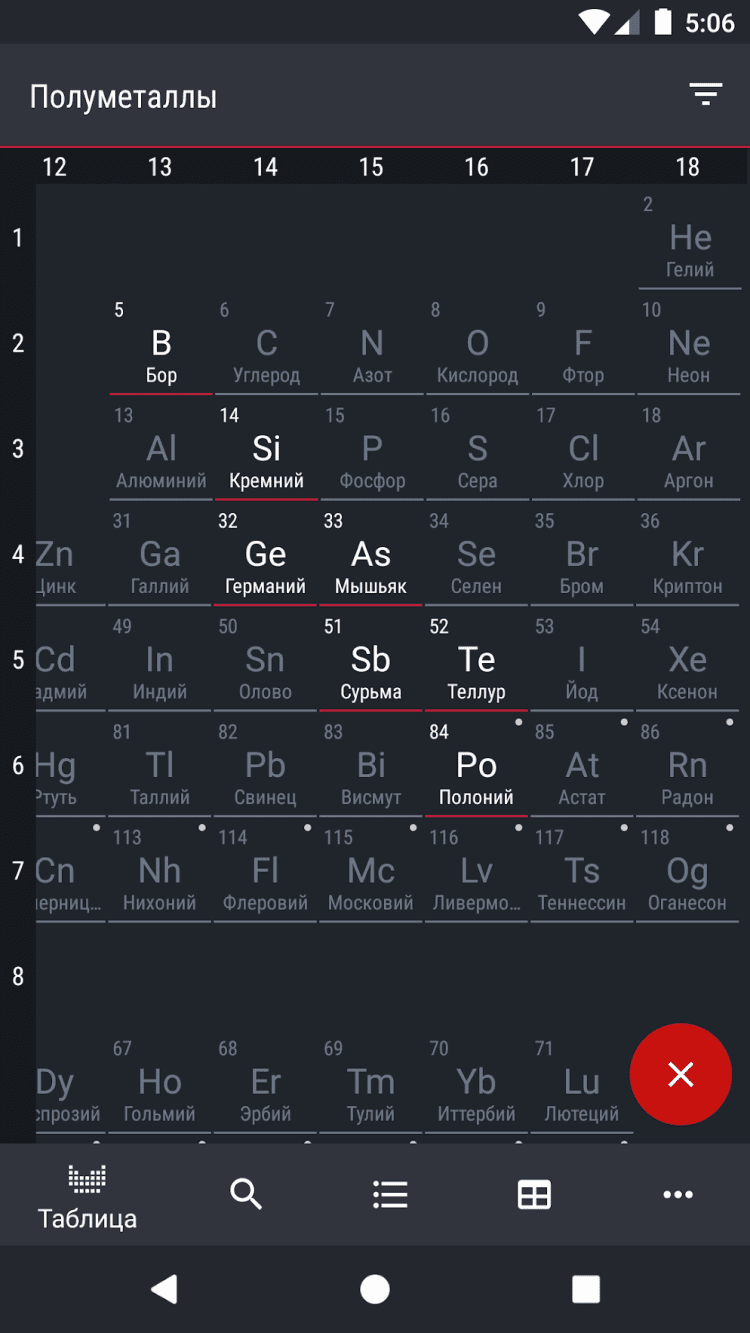Close the metalloids filter with the red X
The width and height of the screenshot is (750, 1333).
coord(680,1074)
